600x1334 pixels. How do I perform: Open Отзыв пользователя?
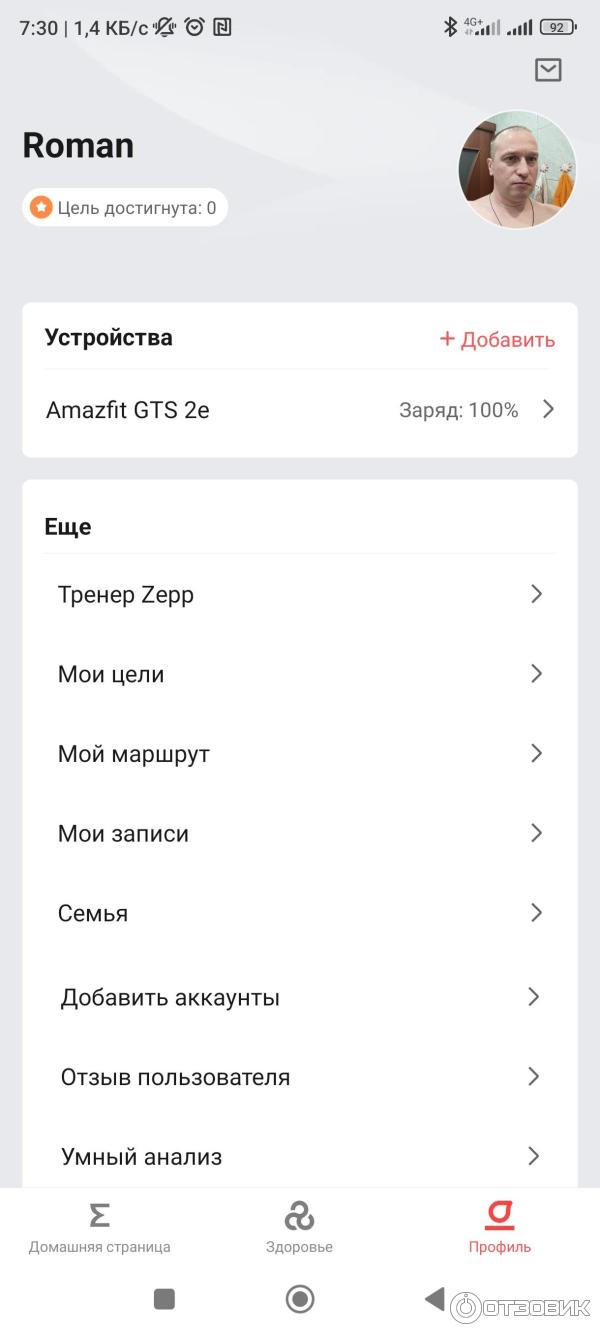tap(300, 1077)
